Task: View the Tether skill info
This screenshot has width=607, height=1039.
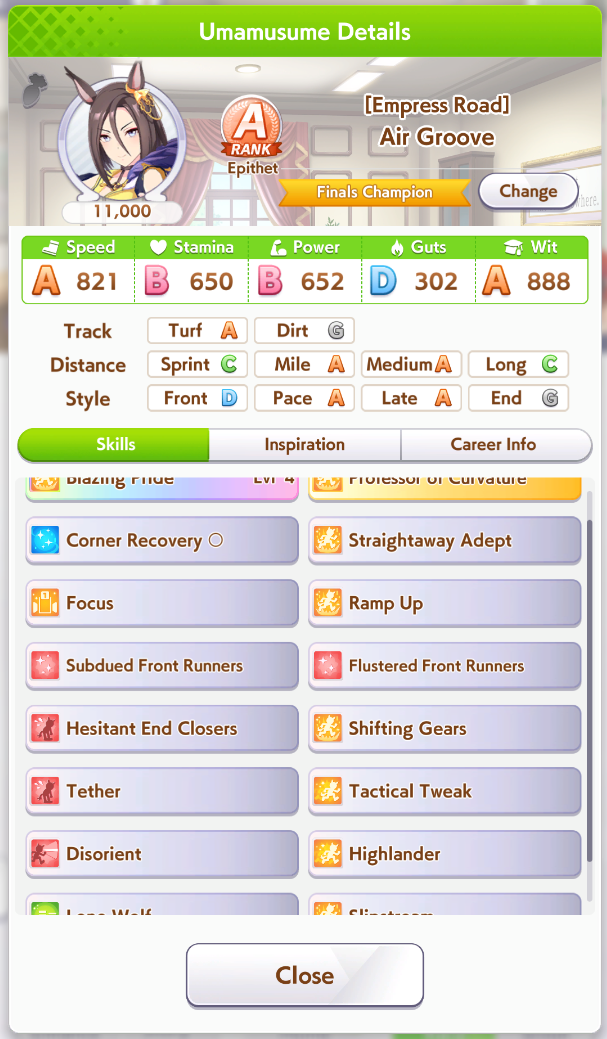Action: click(162, 791)
